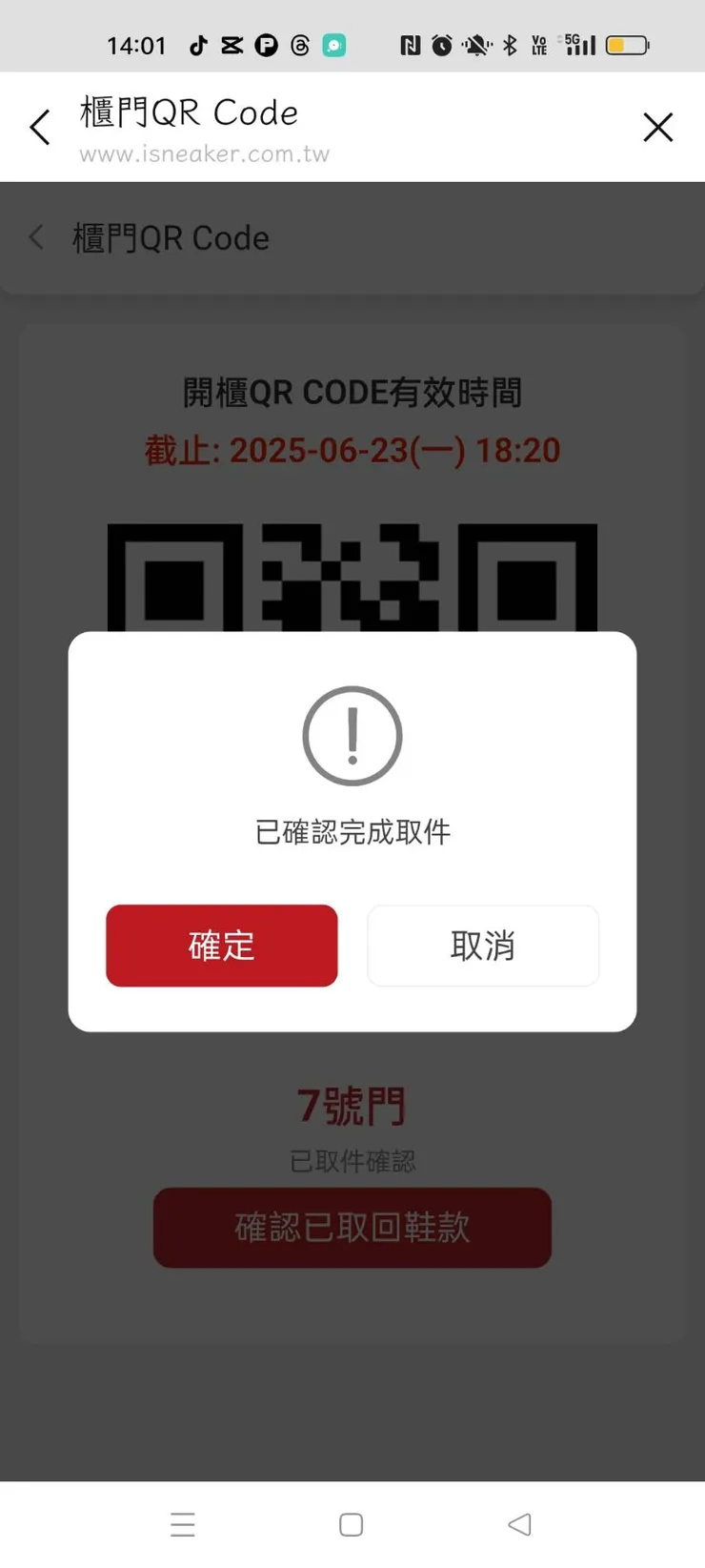705x1568 pixels.
Task: Confirm pickup by tapping 確定
Action: (222, 946)
